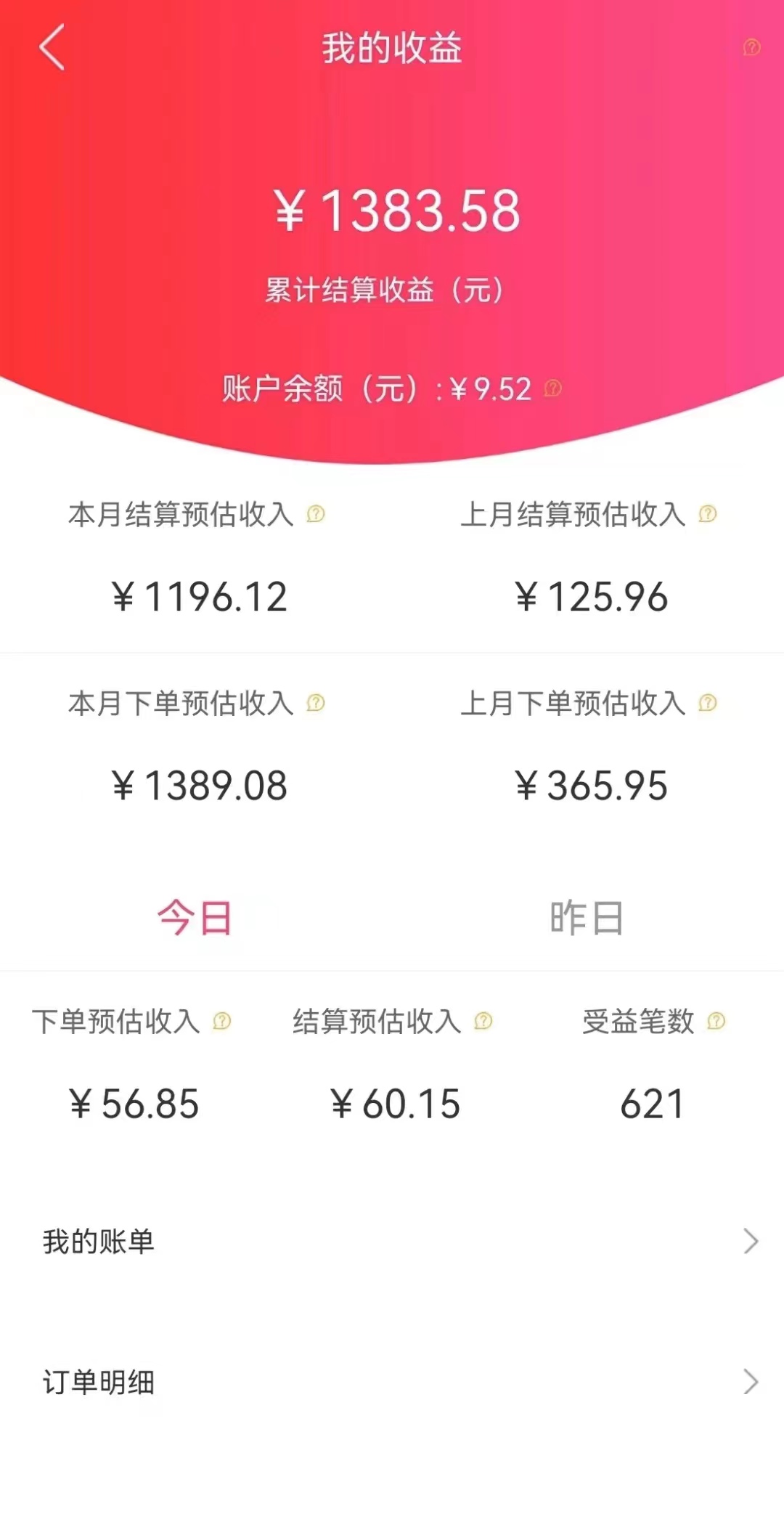Open the help icon in the top bar
784x1535 pixels.
click(x=751, y=48)
